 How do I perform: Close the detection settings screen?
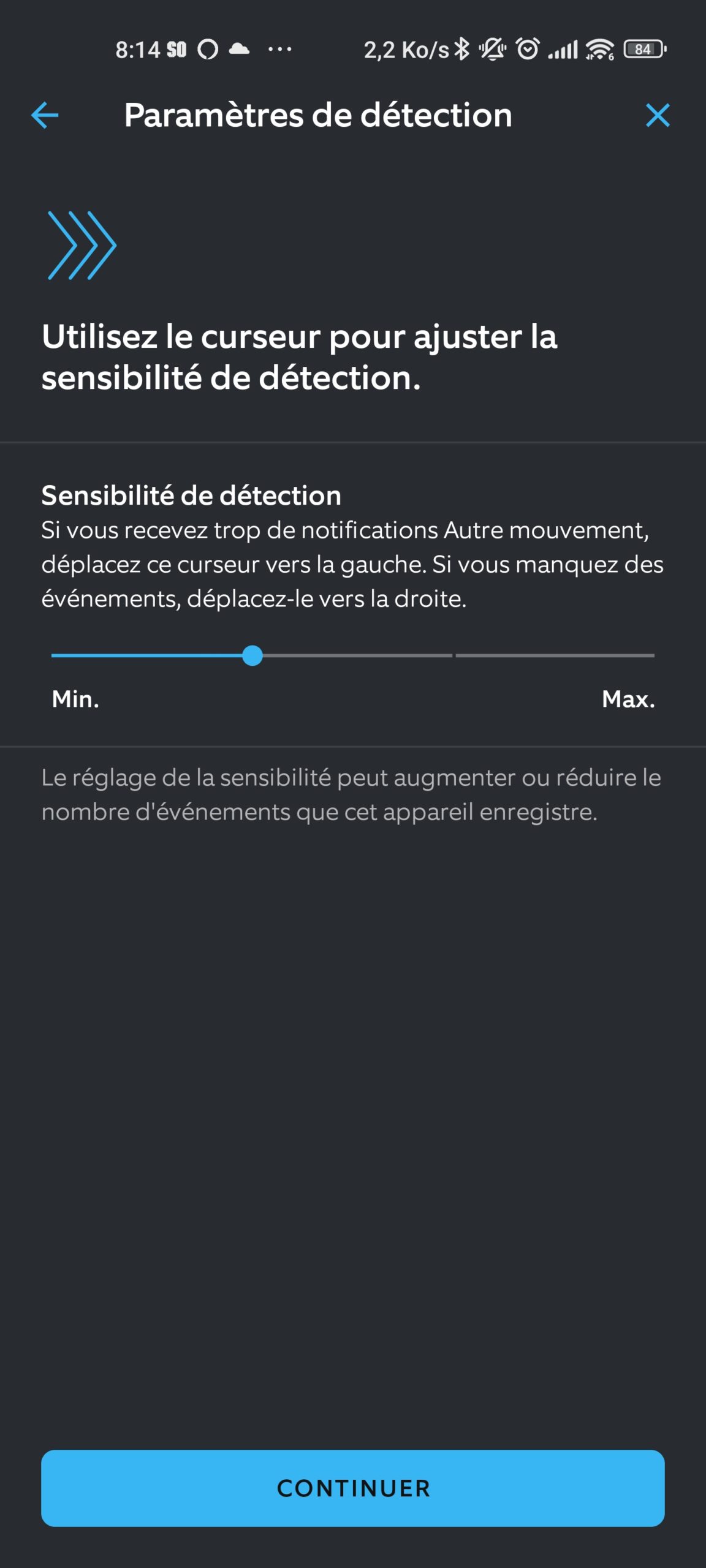pyautogui.click(x=658, y=115)
